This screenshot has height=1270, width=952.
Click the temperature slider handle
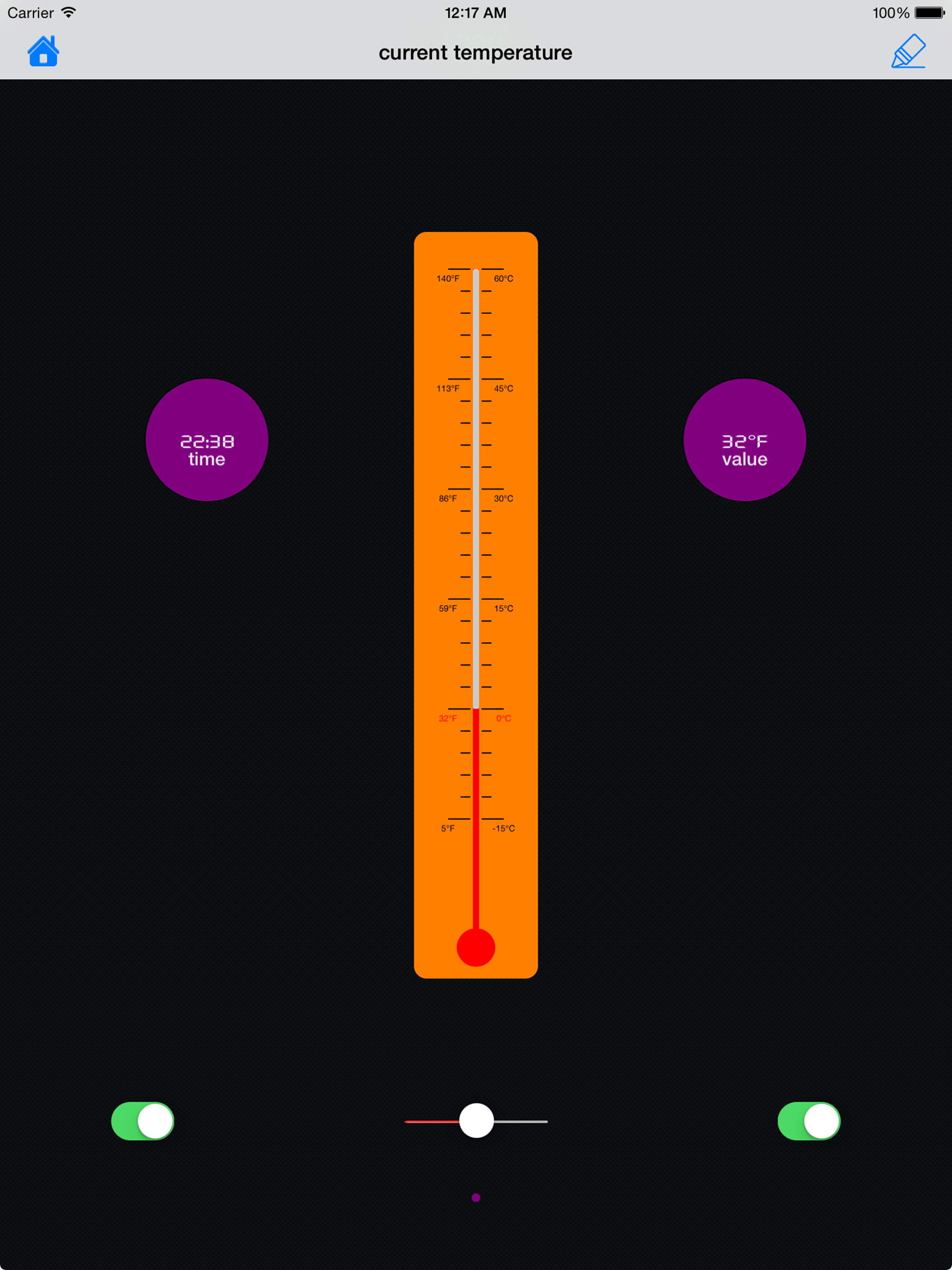[476, 1121]
